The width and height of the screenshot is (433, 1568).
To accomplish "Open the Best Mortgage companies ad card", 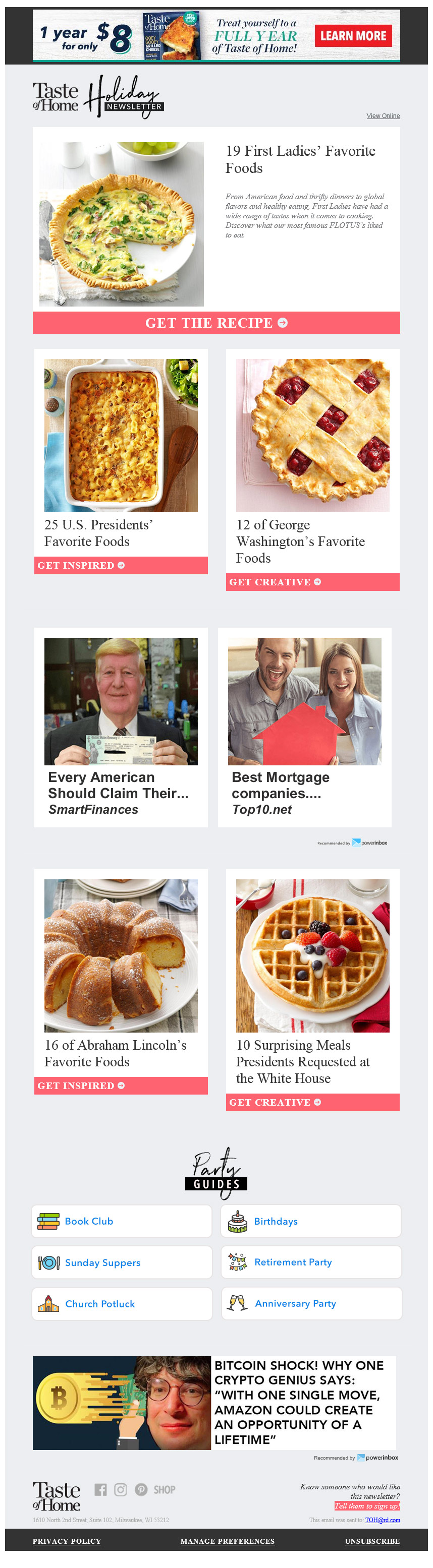I will [304, 728].
